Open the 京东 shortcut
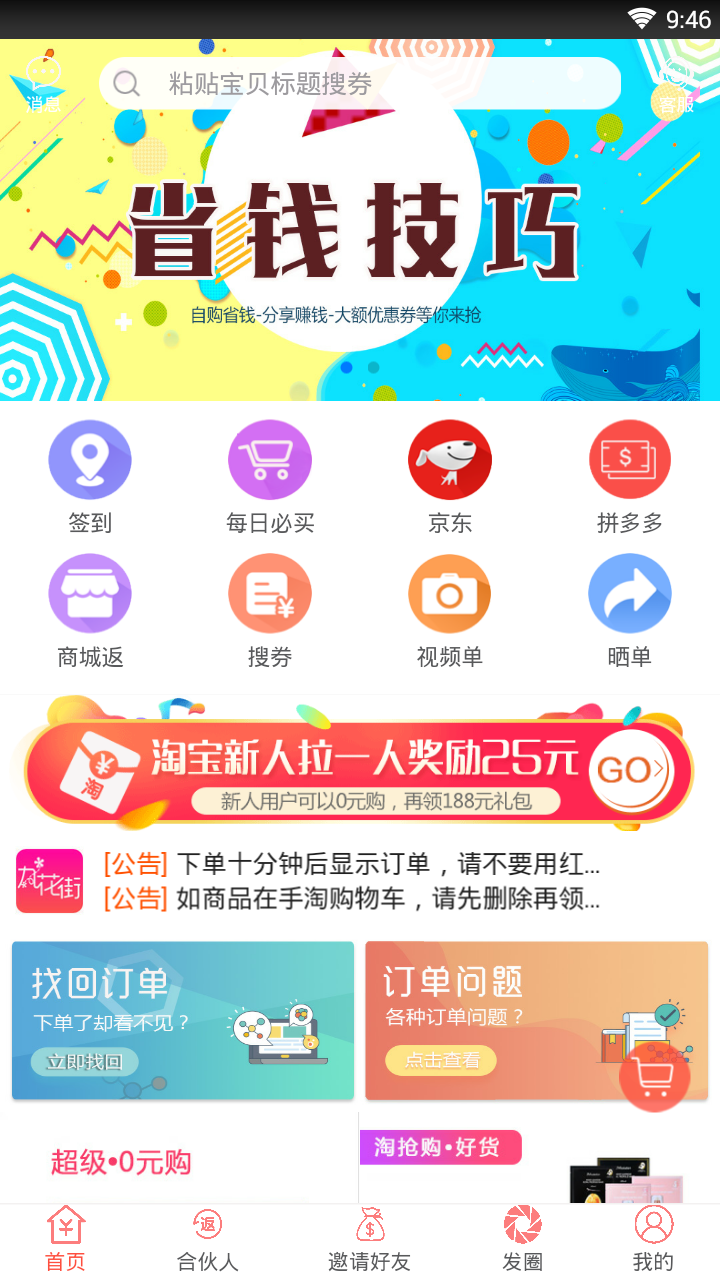The width and height of the screenshot is (720, 1280). [x=450, y=477]
